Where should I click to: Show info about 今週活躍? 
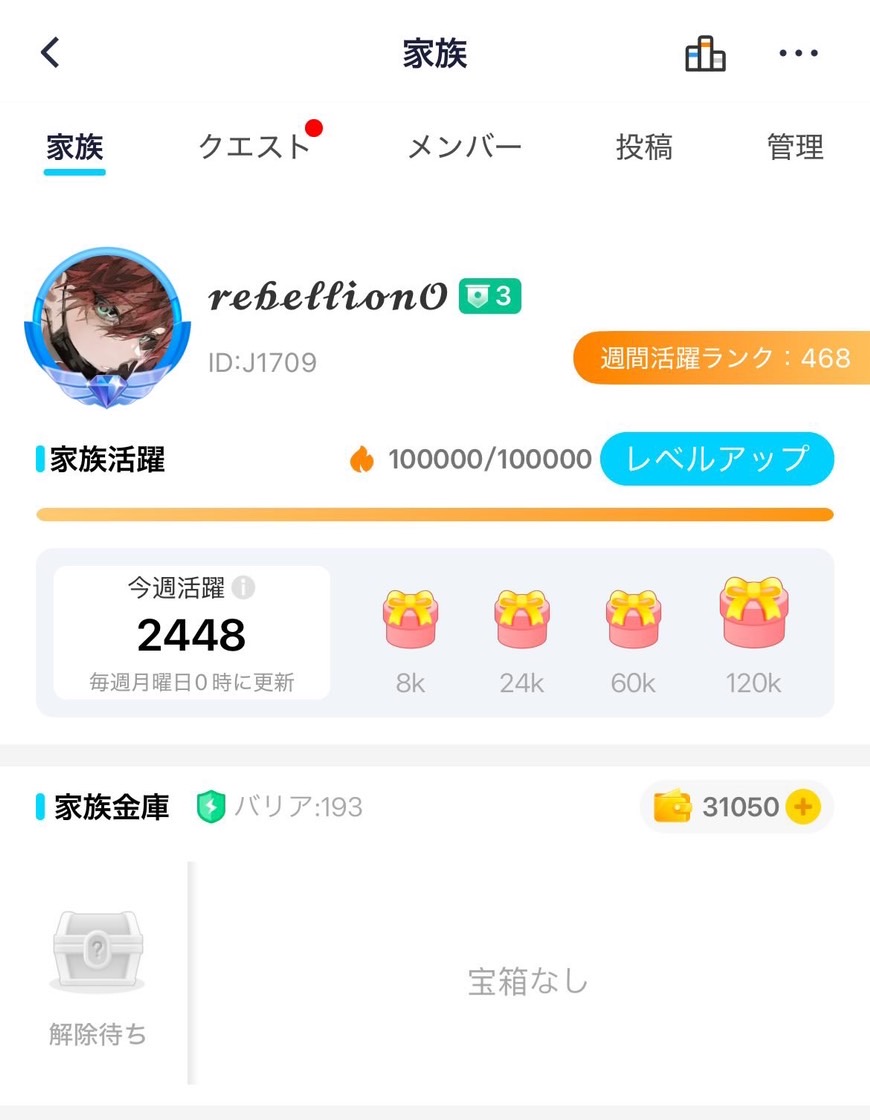coord(243,588)
